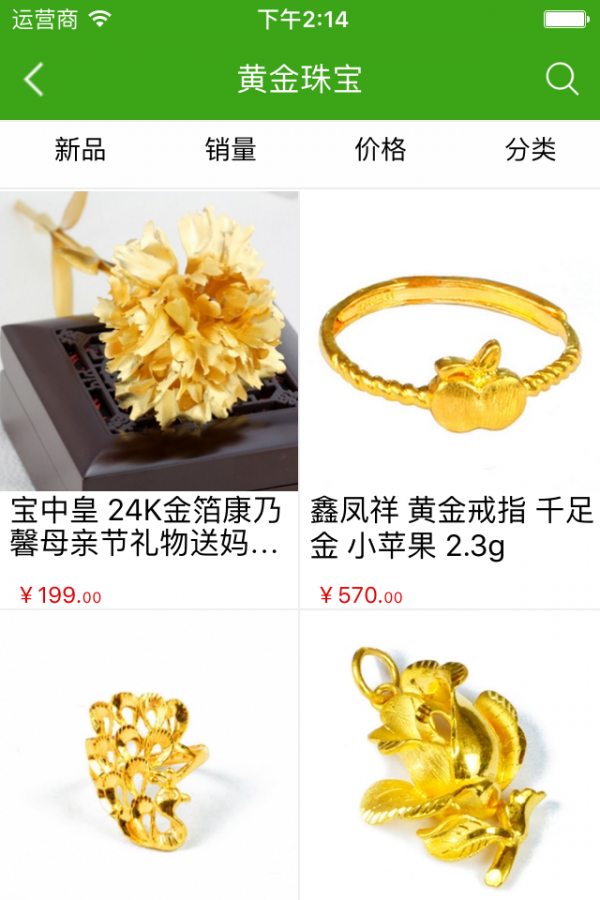Go back from 黄金珠宝 page
Viewport: 600px width, 900px height.
pyautogui.click(x=34, y=79)
